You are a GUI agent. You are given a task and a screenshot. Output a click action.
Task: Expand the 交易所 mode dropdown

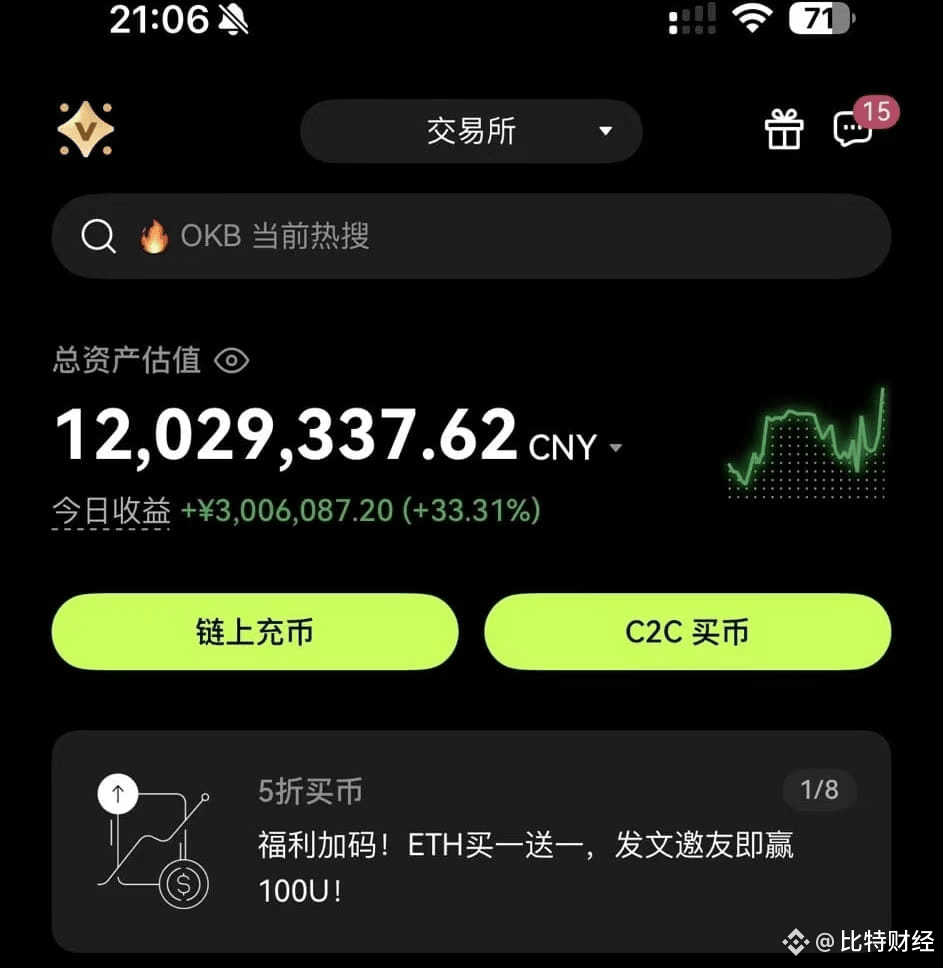(471, 131)
